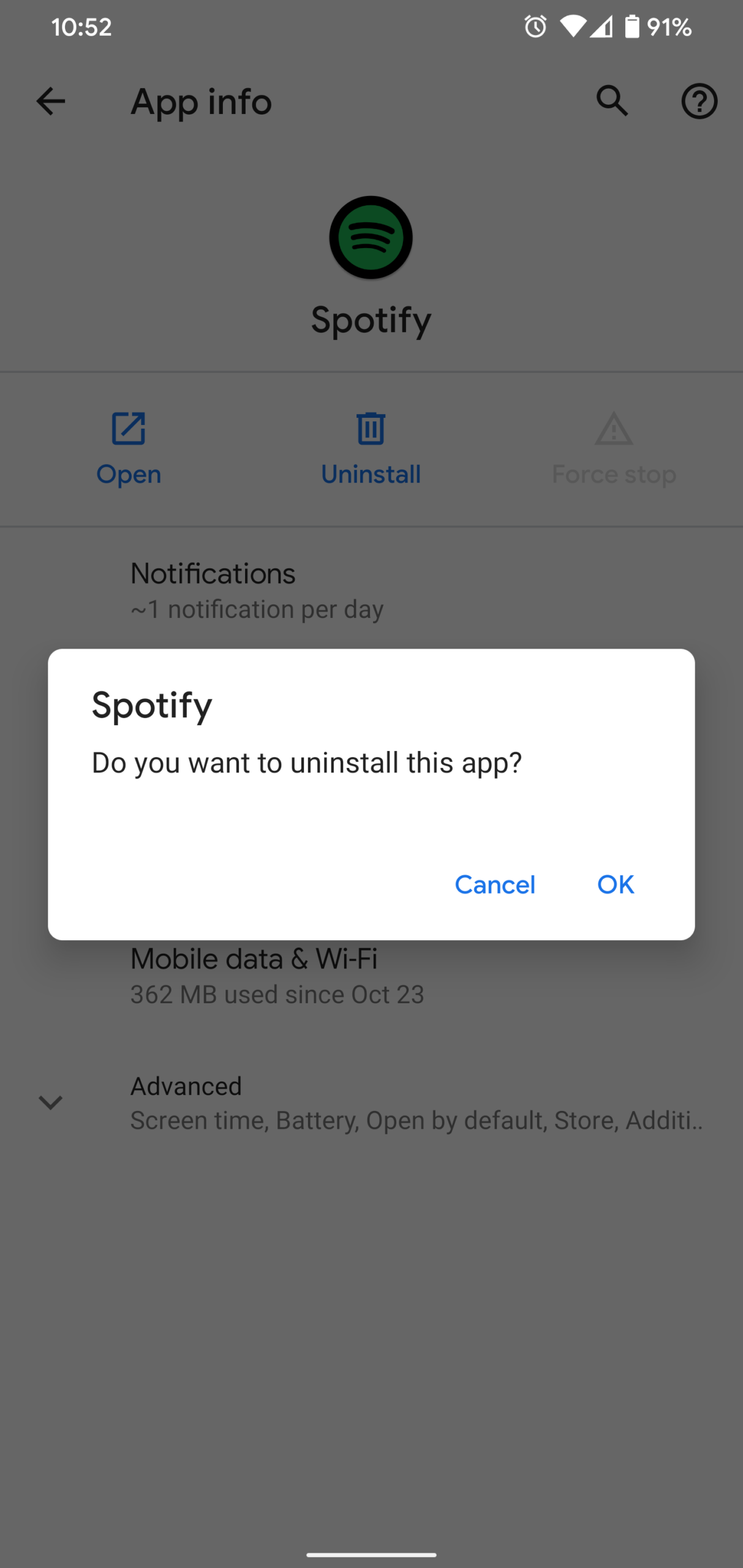
Task: Confirm uninstall by tapping OK
Action: tap(615, 884)
